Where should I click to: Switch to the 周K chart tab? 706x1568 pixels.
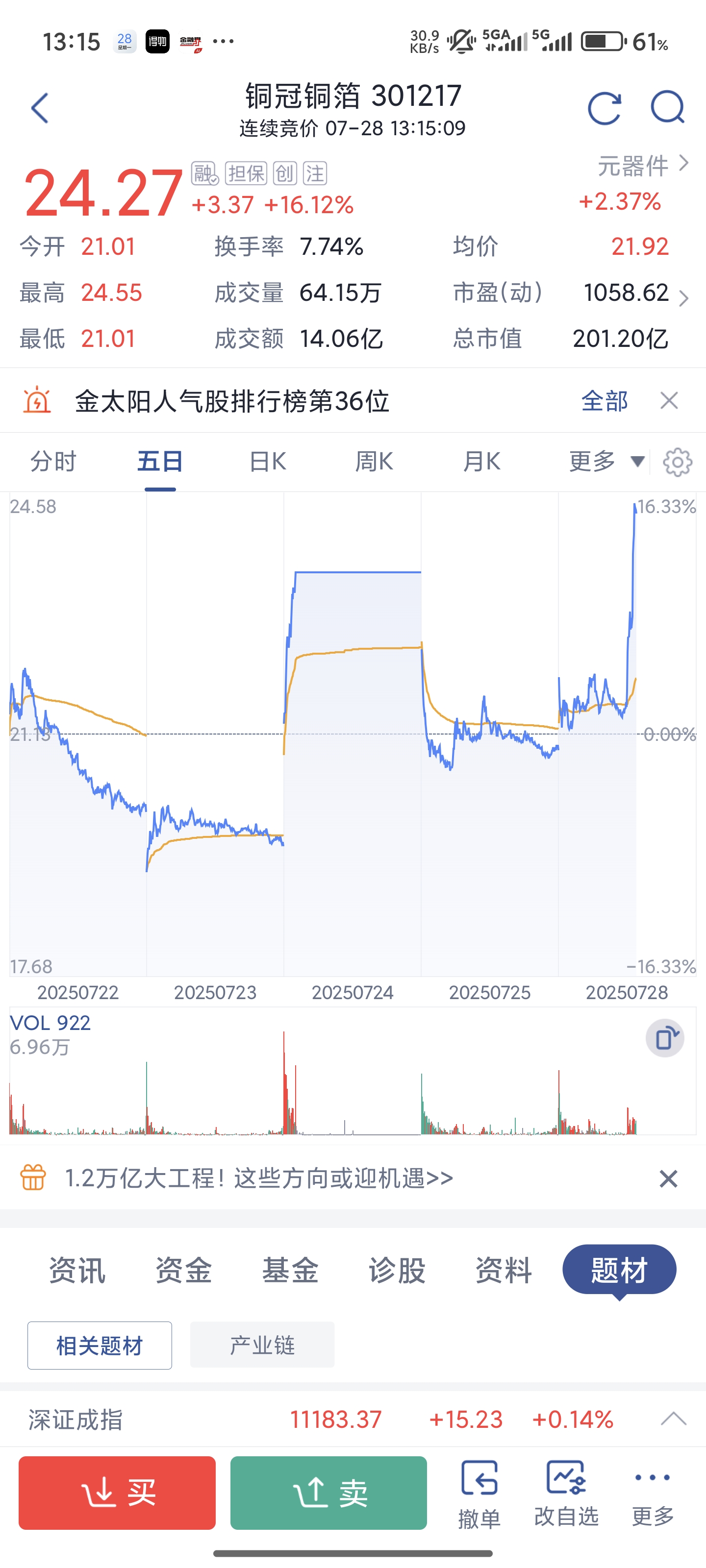pyautogui.click(x=374, y=462)
